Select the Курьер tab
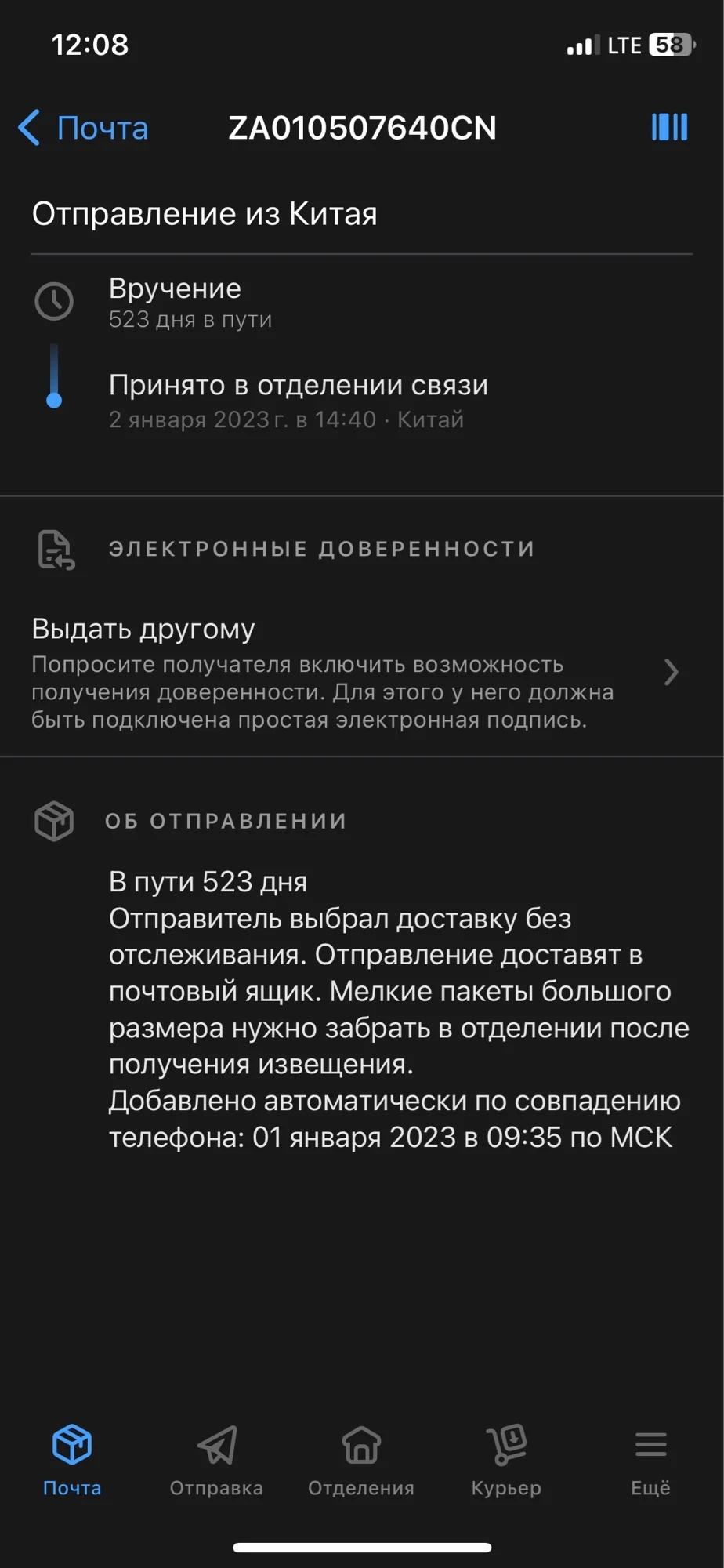Screen dimensions: 724x1568 pyautogui.click(x=506, y=1460)
